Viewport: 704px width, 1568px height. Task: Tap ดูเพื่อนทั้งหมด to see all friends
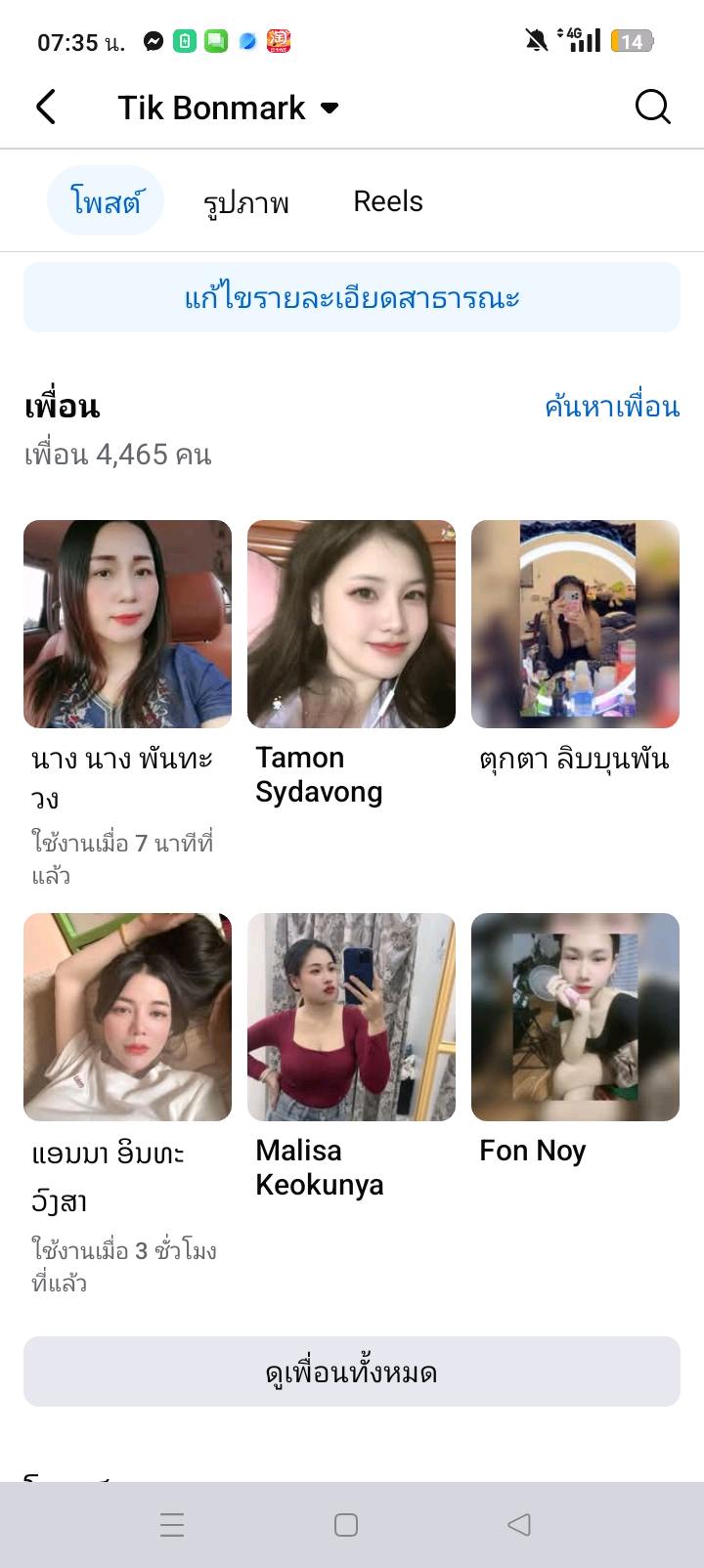point(352,1372)
